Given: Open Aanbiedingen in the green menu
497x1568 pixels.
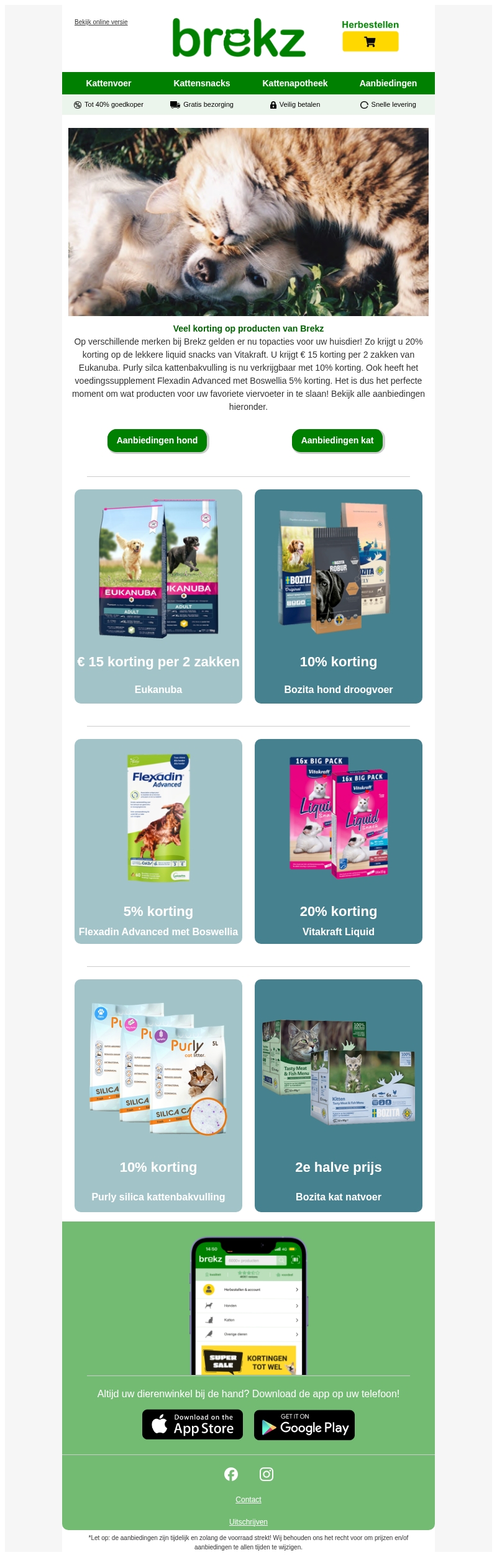Looking at the screenshot, I should click(388, 83).
